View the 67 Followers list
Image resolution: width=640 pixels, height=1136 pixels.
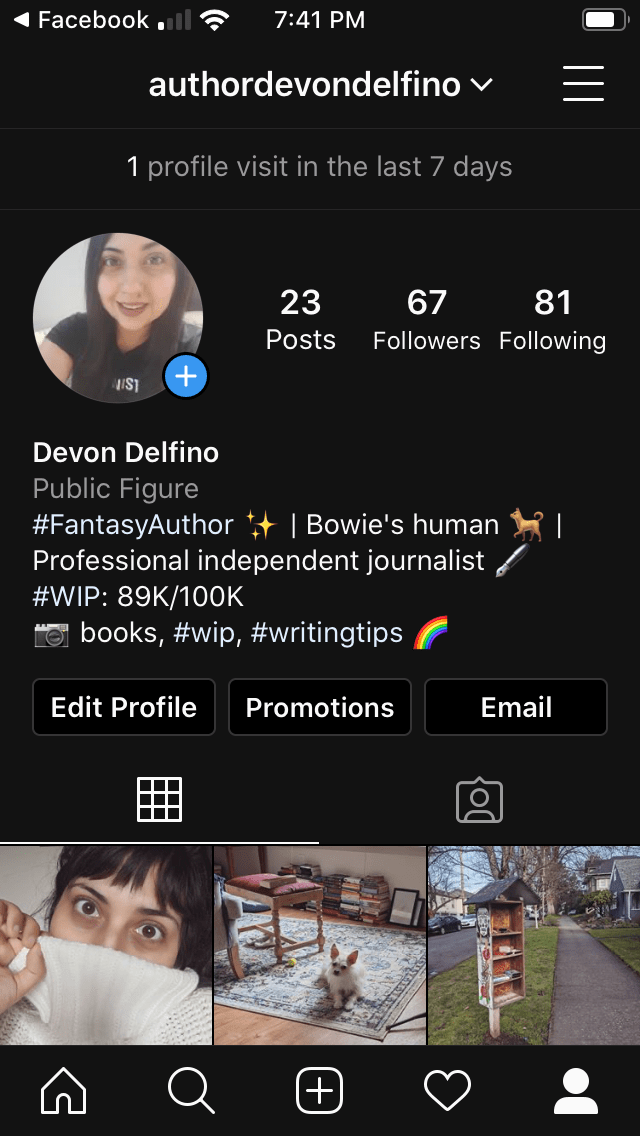[x=426, y=320]
